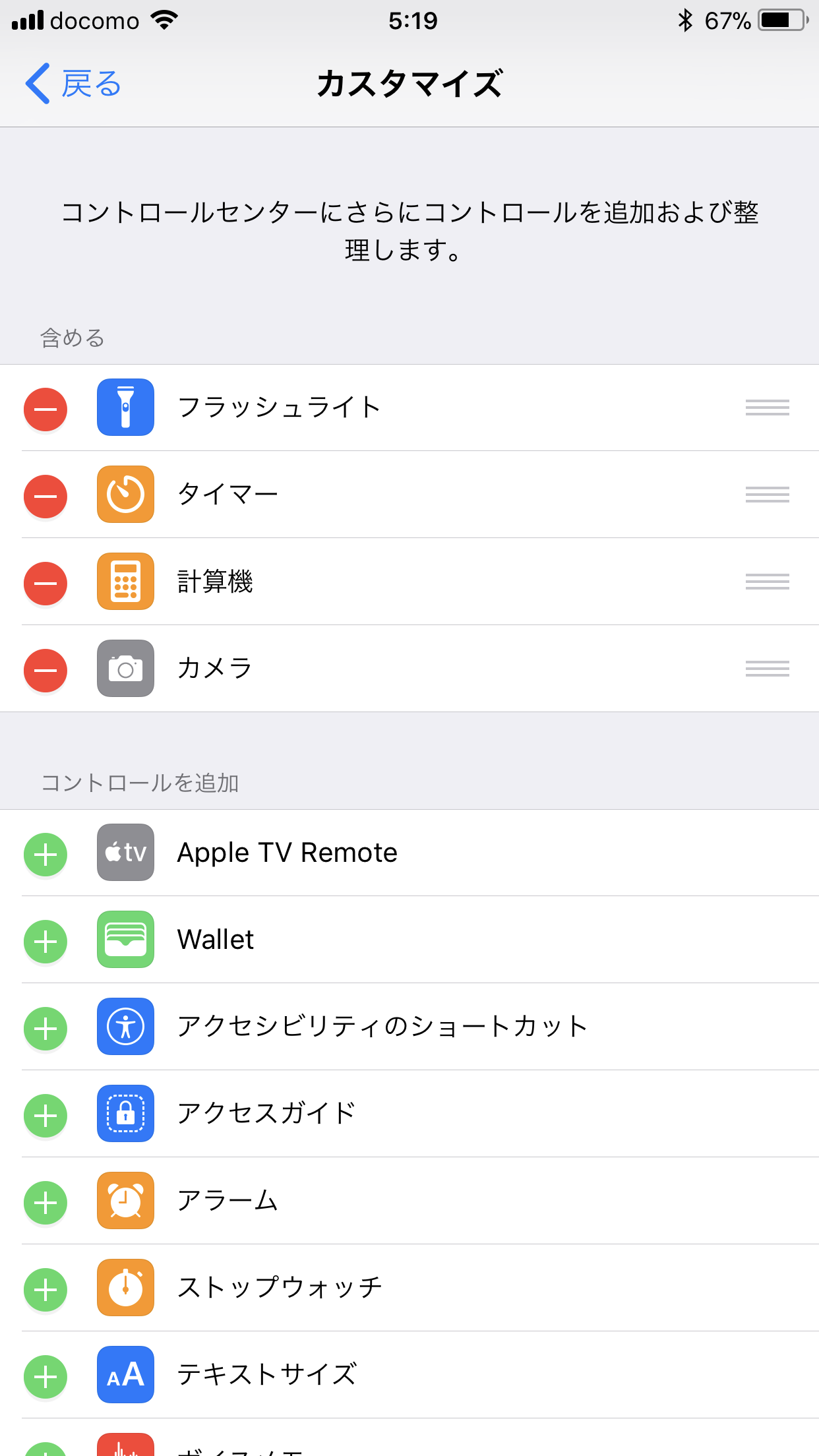Add アラーム to Control Center
The width and height of the screenshot is (819, 1456).
pos(45,1203)
